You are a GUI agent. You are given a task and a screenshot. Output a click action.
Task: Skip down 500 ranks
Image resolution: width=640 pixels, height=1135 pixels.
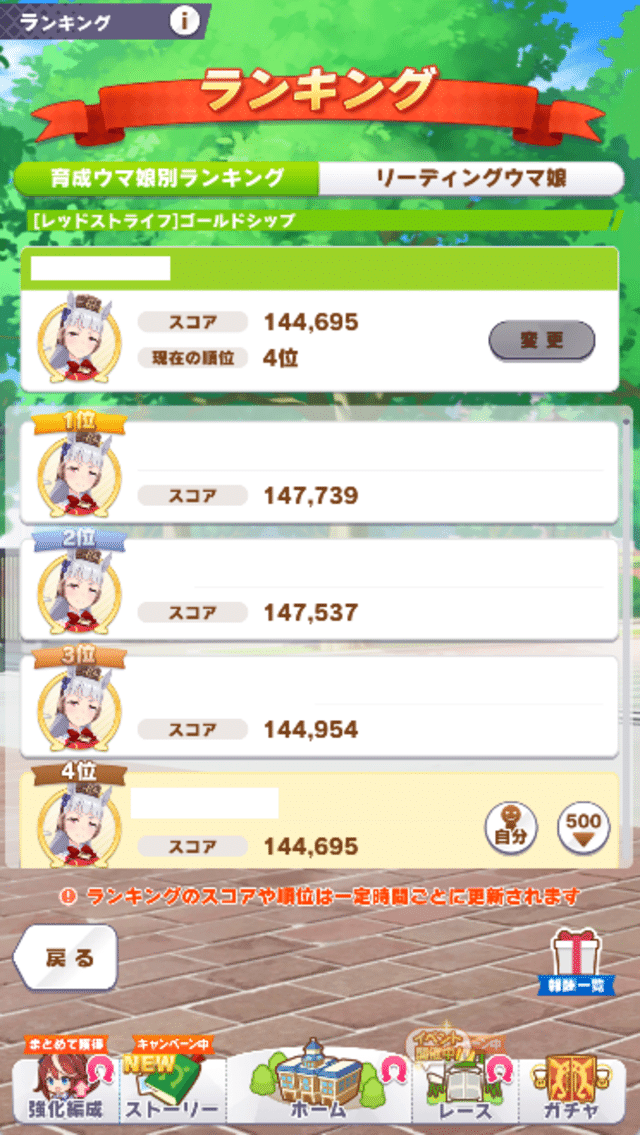point(583,827)
